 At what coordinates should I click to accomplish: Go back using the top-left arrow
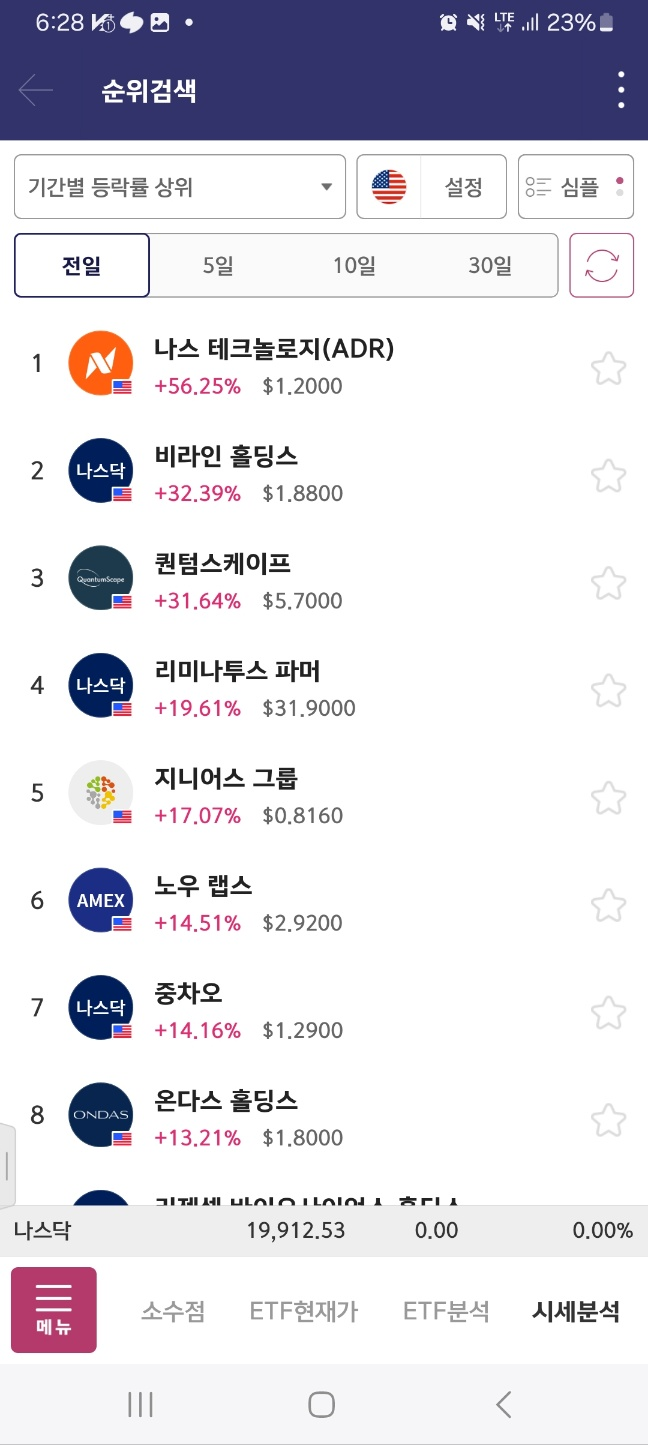[35, 91]
